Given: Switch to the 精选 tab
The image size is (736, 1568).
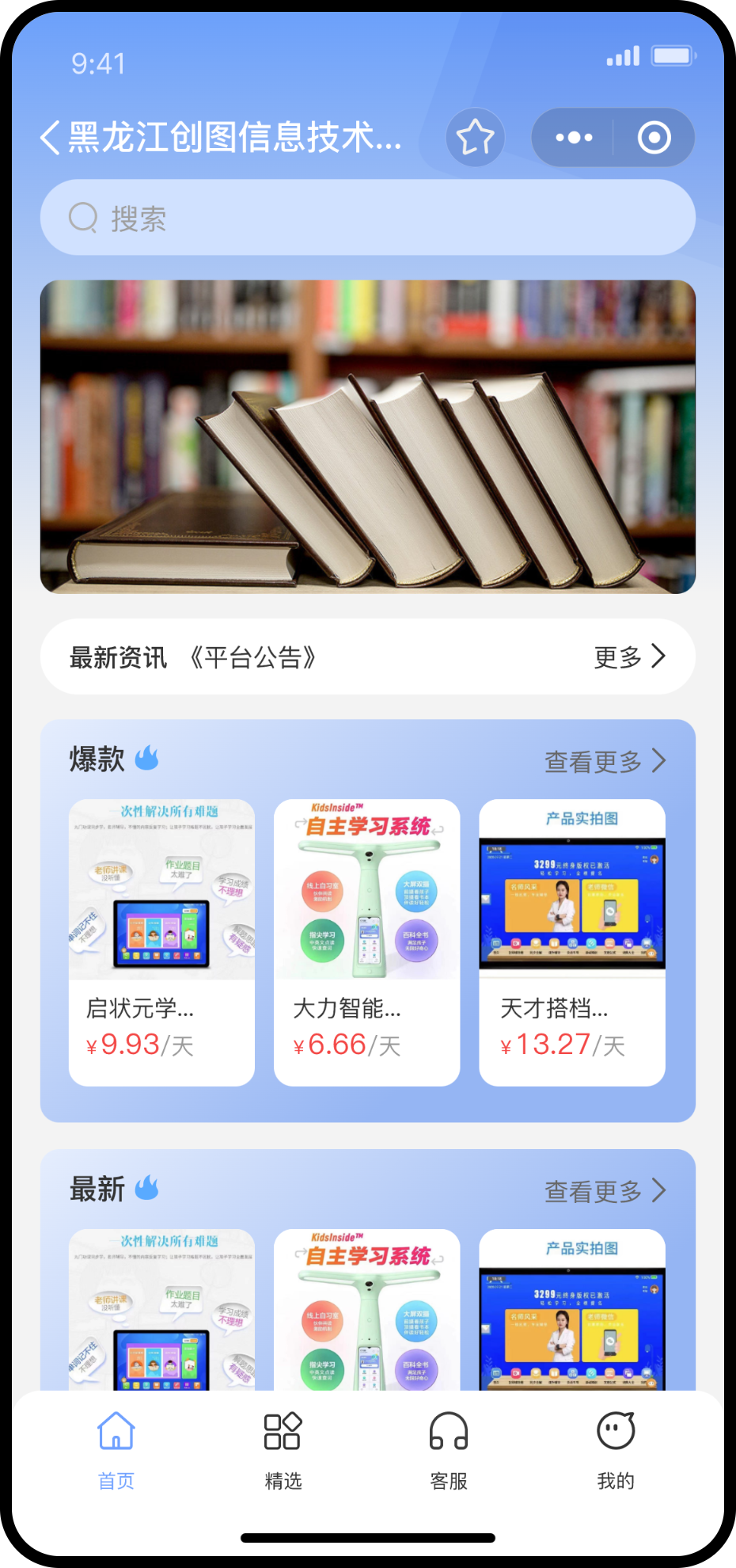Looking at the screenshot, I should [283, 1451].
